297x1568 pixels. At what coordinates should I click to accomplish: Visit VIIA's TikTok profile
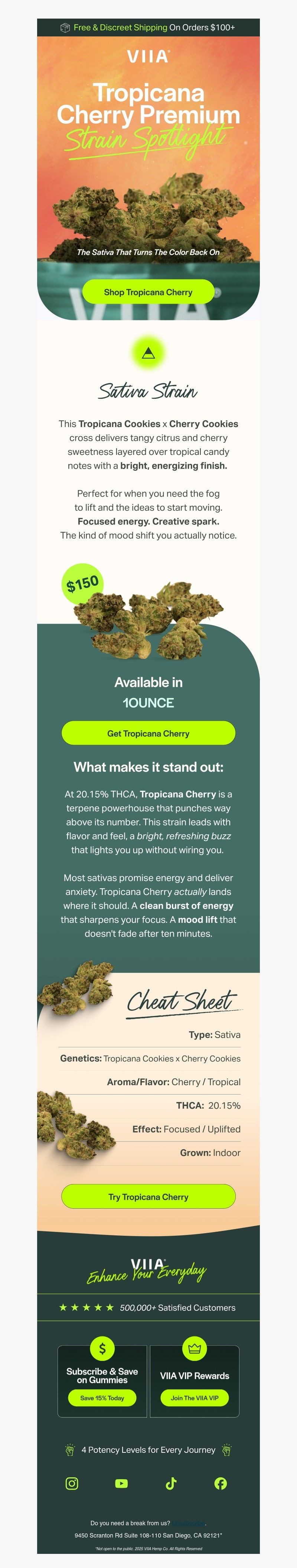coord(171,1483)
